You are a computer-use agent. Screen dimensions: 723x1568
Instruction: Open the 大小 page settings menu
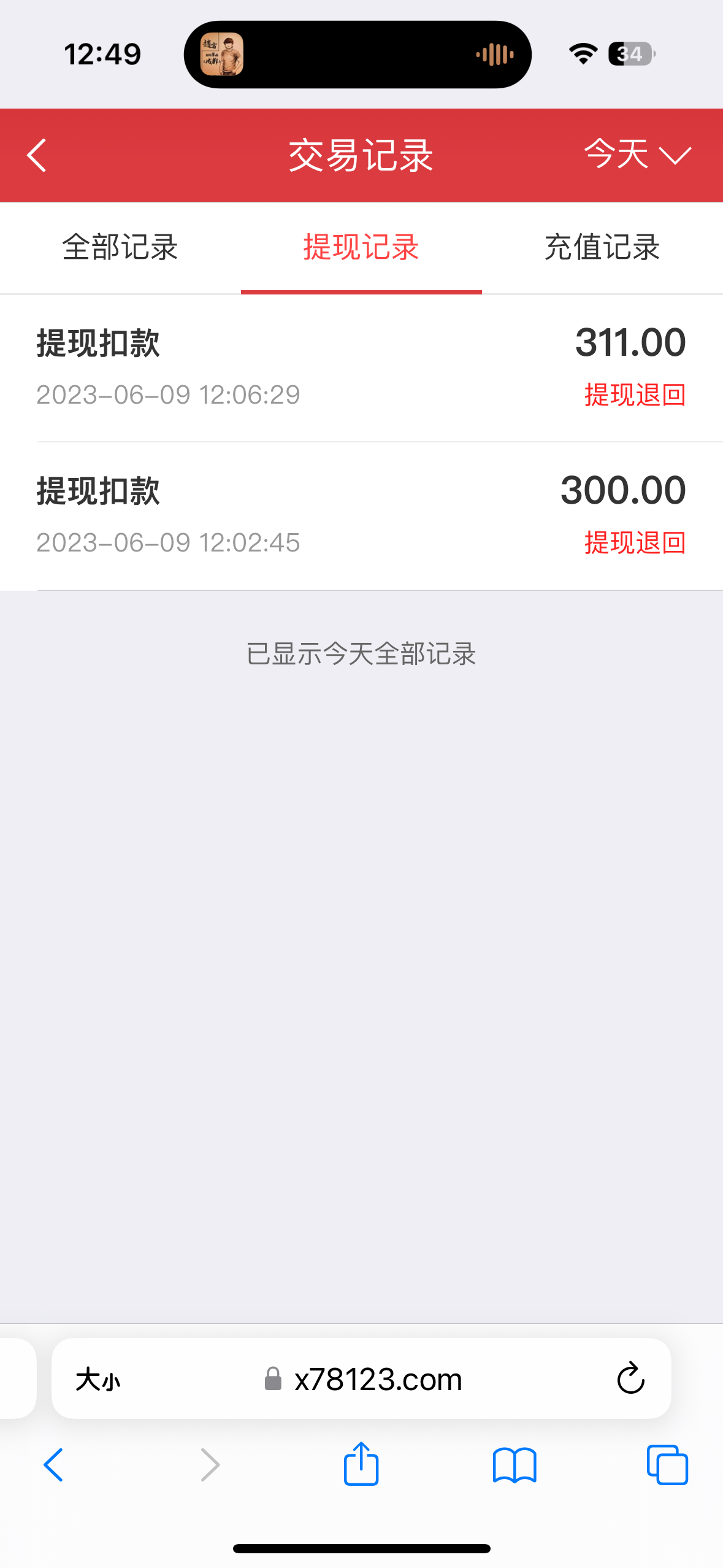click(x=100, y=1379)
